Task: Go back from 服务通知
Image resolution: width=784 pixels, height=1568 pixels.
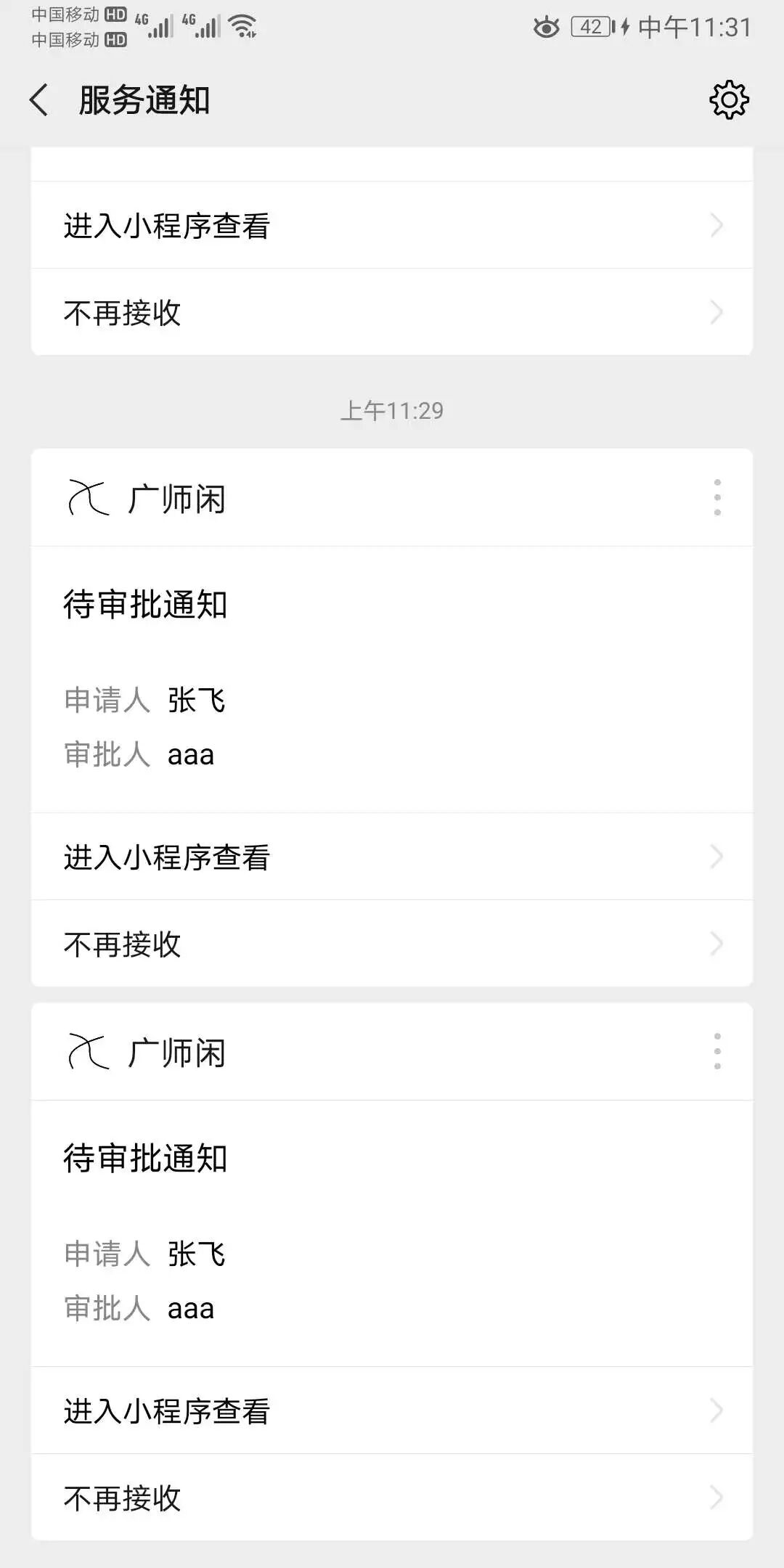Action: (x=40, y=100)
